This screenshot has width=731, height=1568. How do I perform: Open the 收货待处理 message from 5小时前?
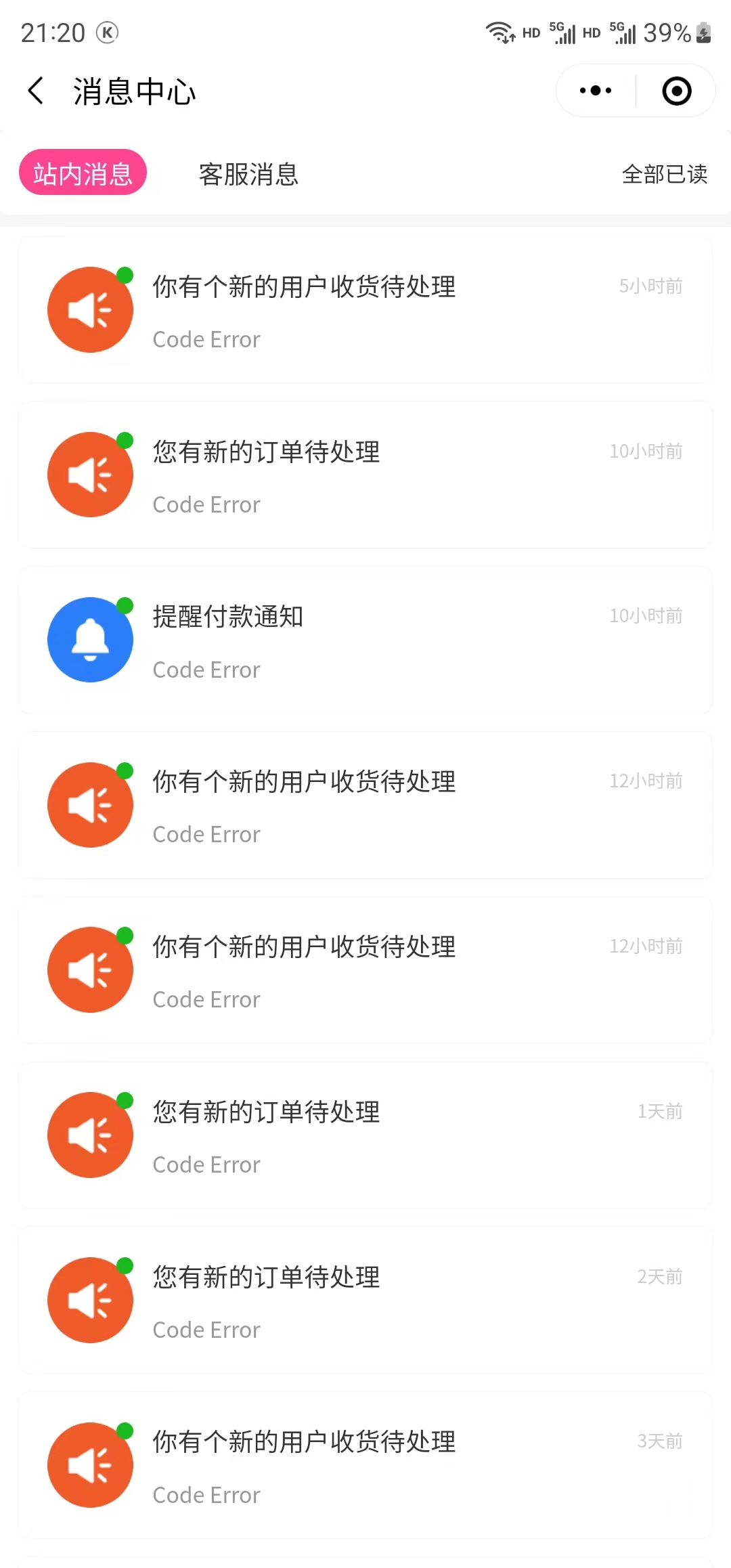(365, 310)
